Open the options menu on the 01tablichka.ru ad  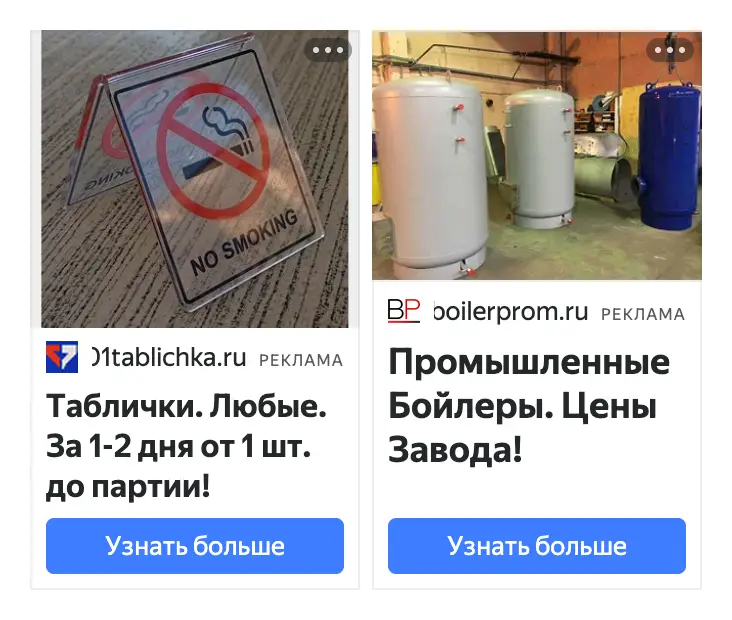[x=328, y=50]
